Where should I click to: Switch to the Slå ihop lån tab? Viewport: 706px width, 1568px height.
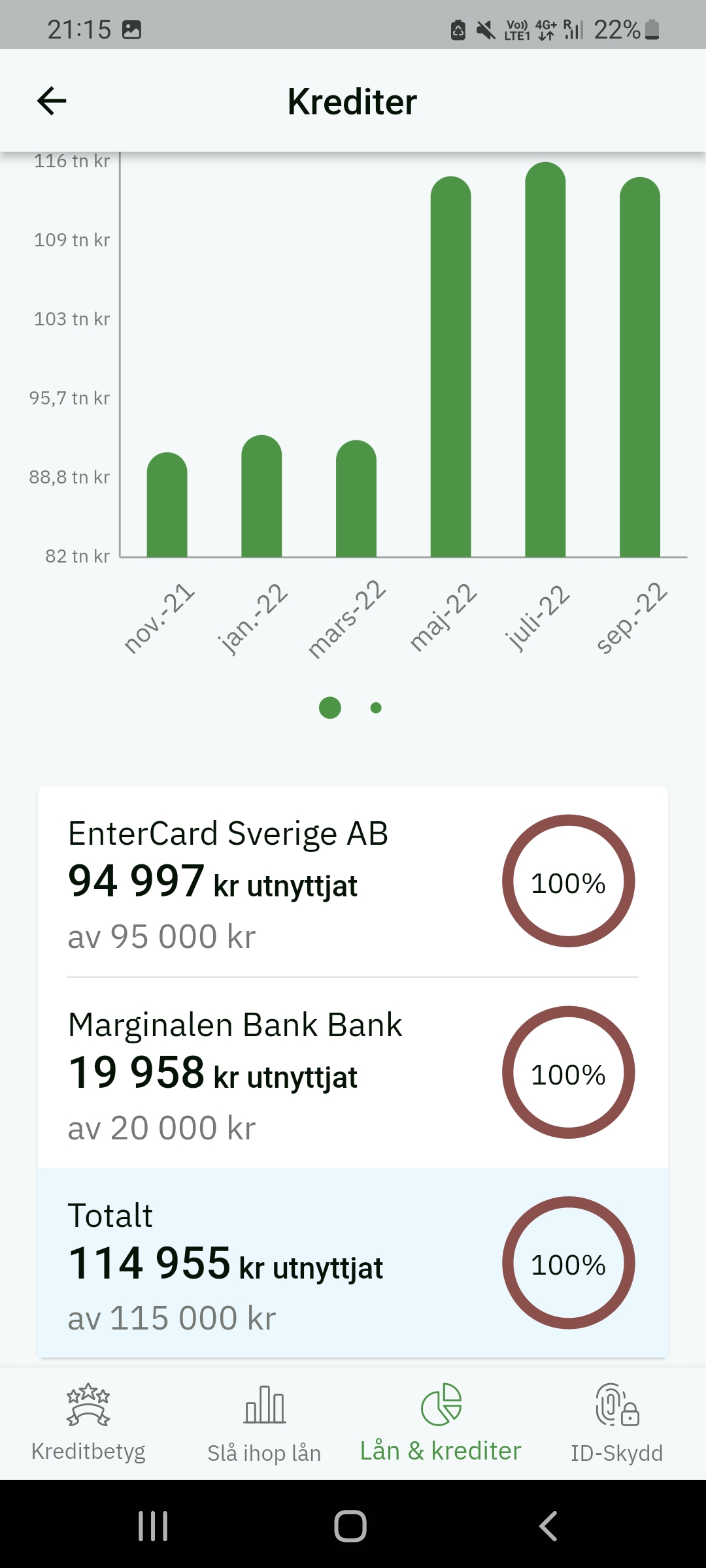point(264,1423)
